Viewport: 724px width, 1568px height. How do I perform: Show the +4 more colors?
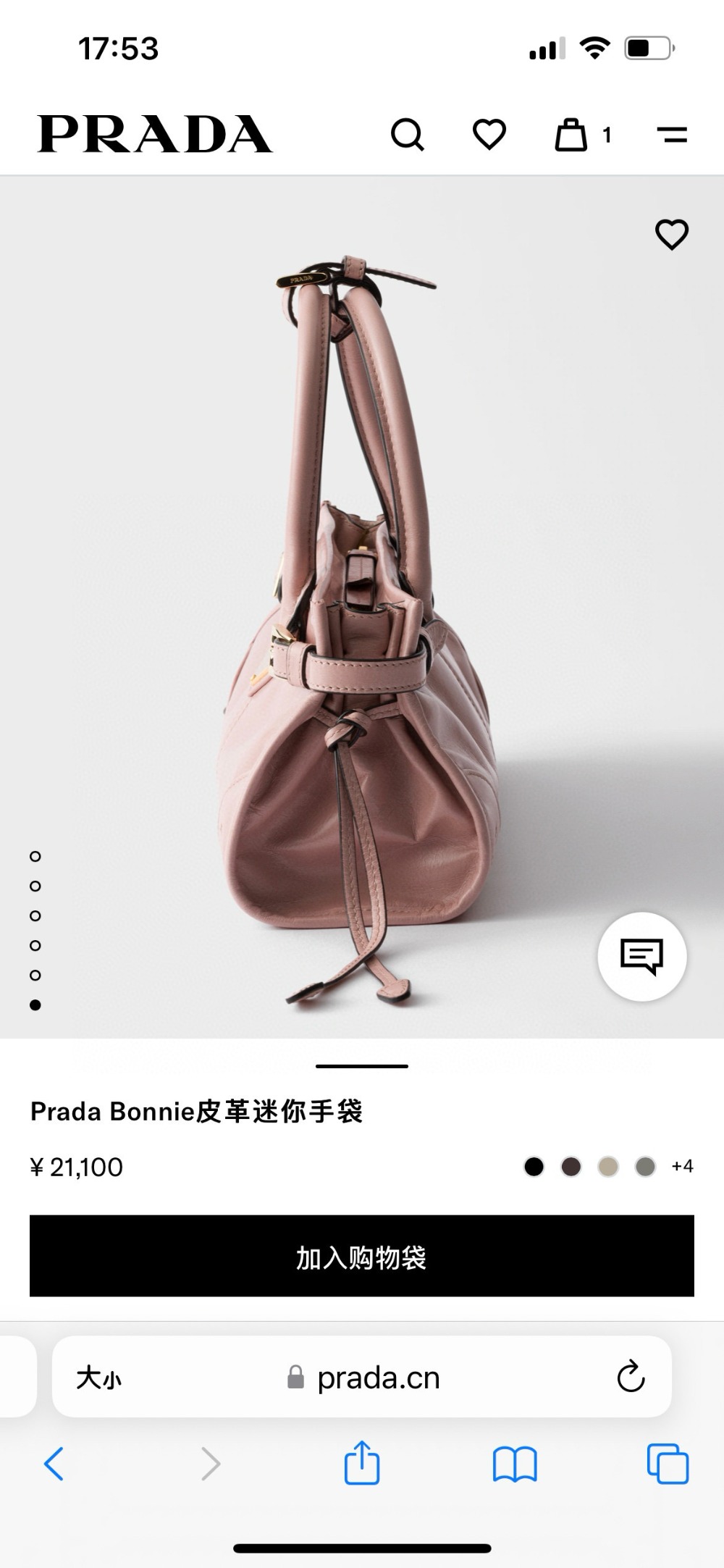point(682,1166)
